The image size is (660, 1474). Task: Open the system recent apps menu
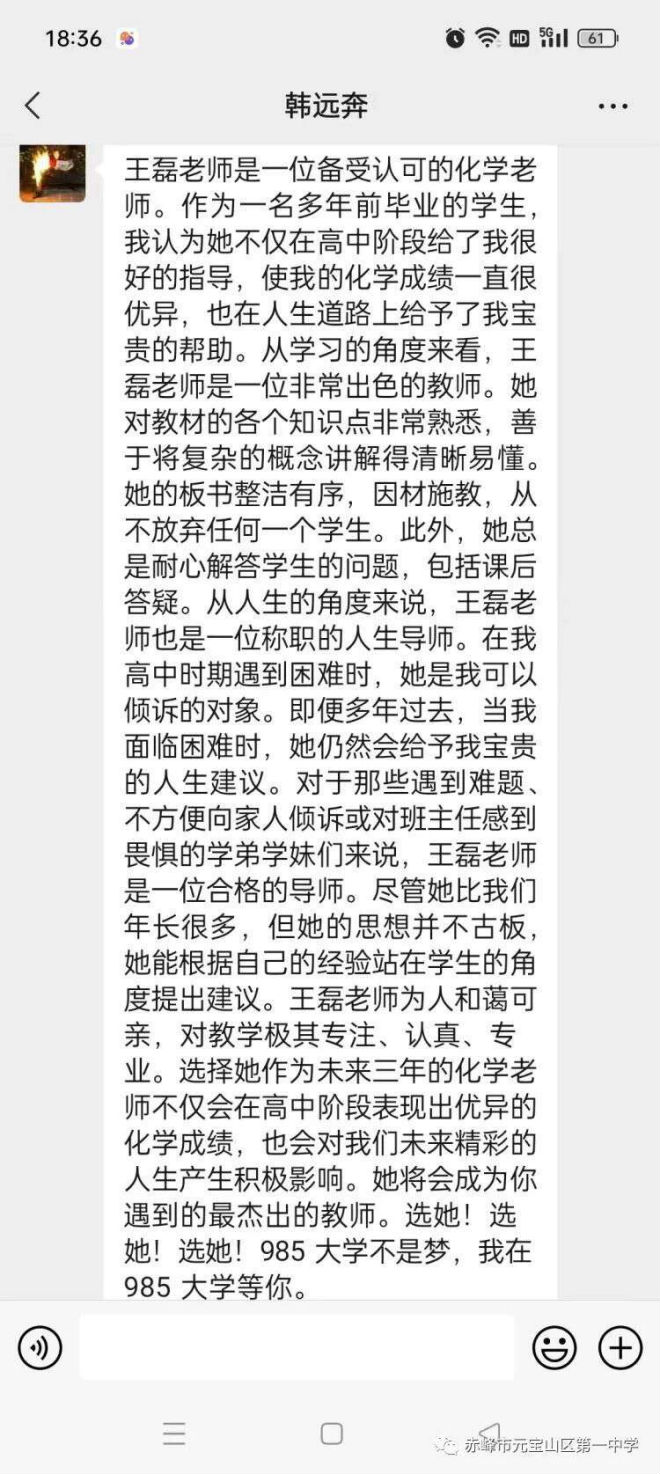[174, 1433]
